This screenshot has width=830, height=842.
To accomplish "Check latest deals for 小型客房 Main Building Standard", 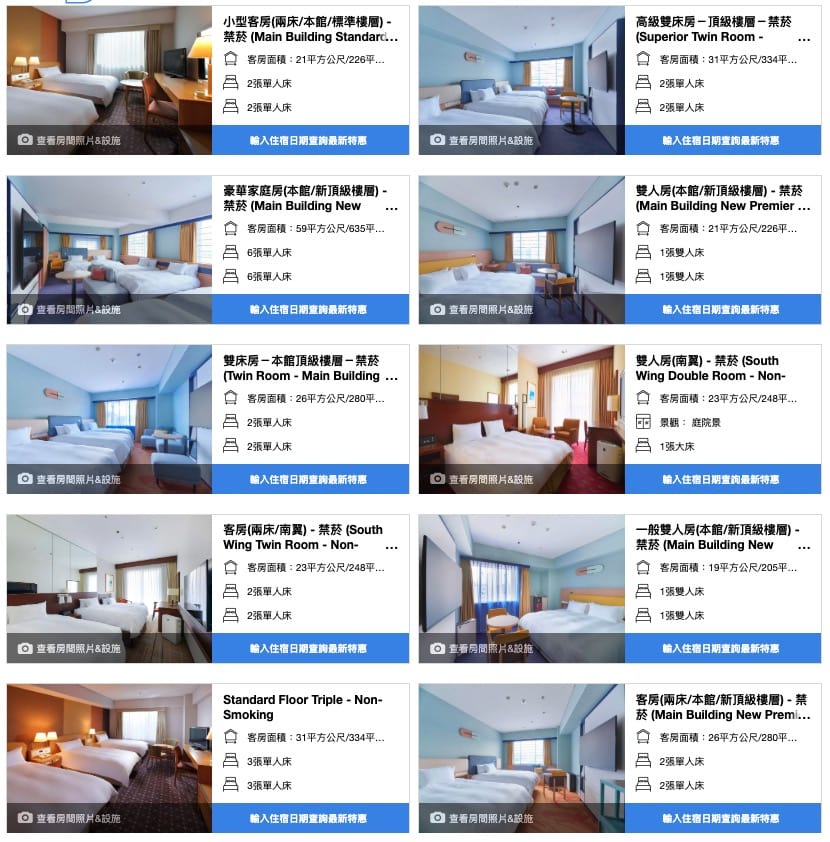I will click(310, 140).
